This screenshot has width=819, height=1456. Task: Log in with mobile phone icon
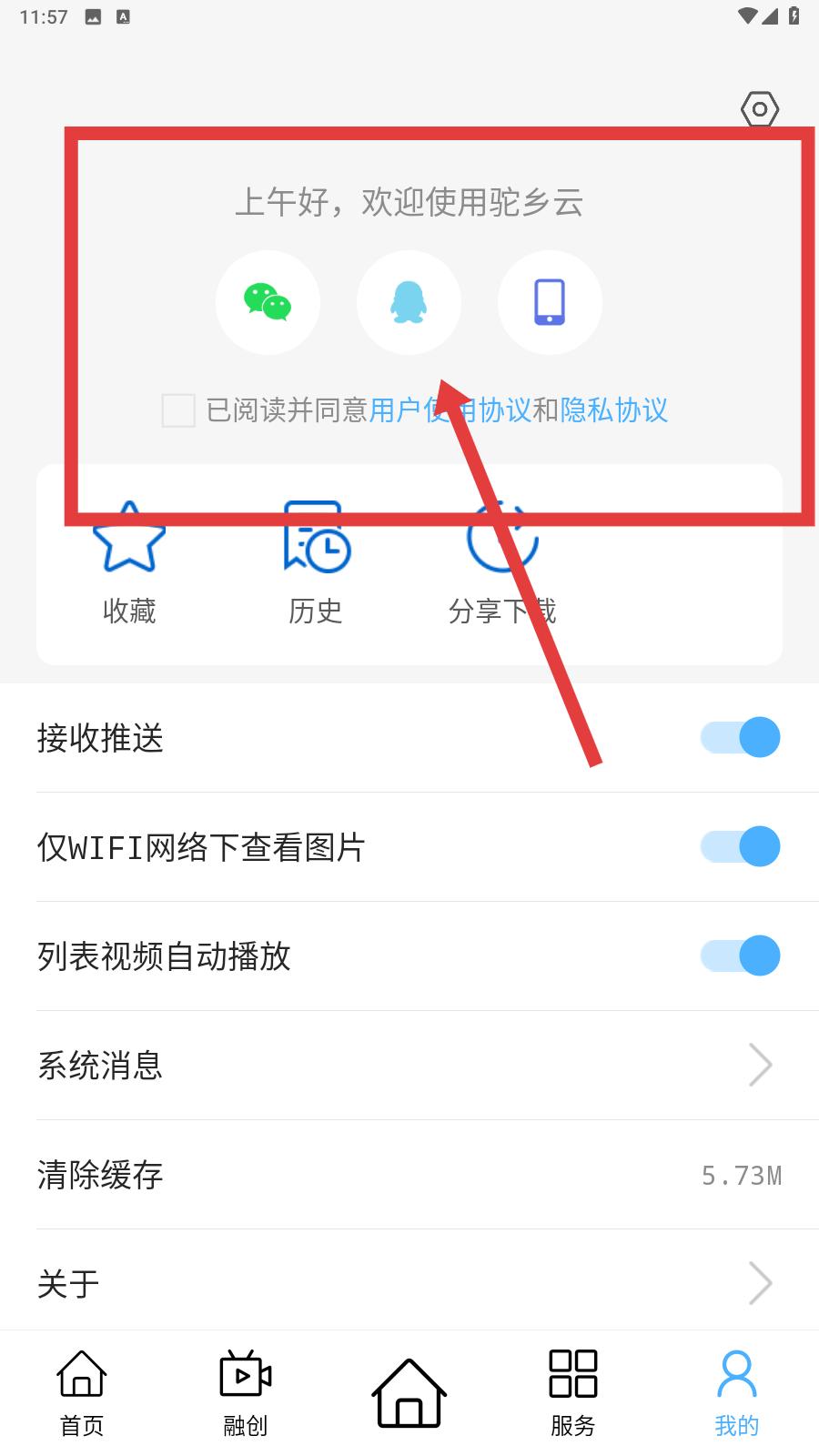pos(550,302)
